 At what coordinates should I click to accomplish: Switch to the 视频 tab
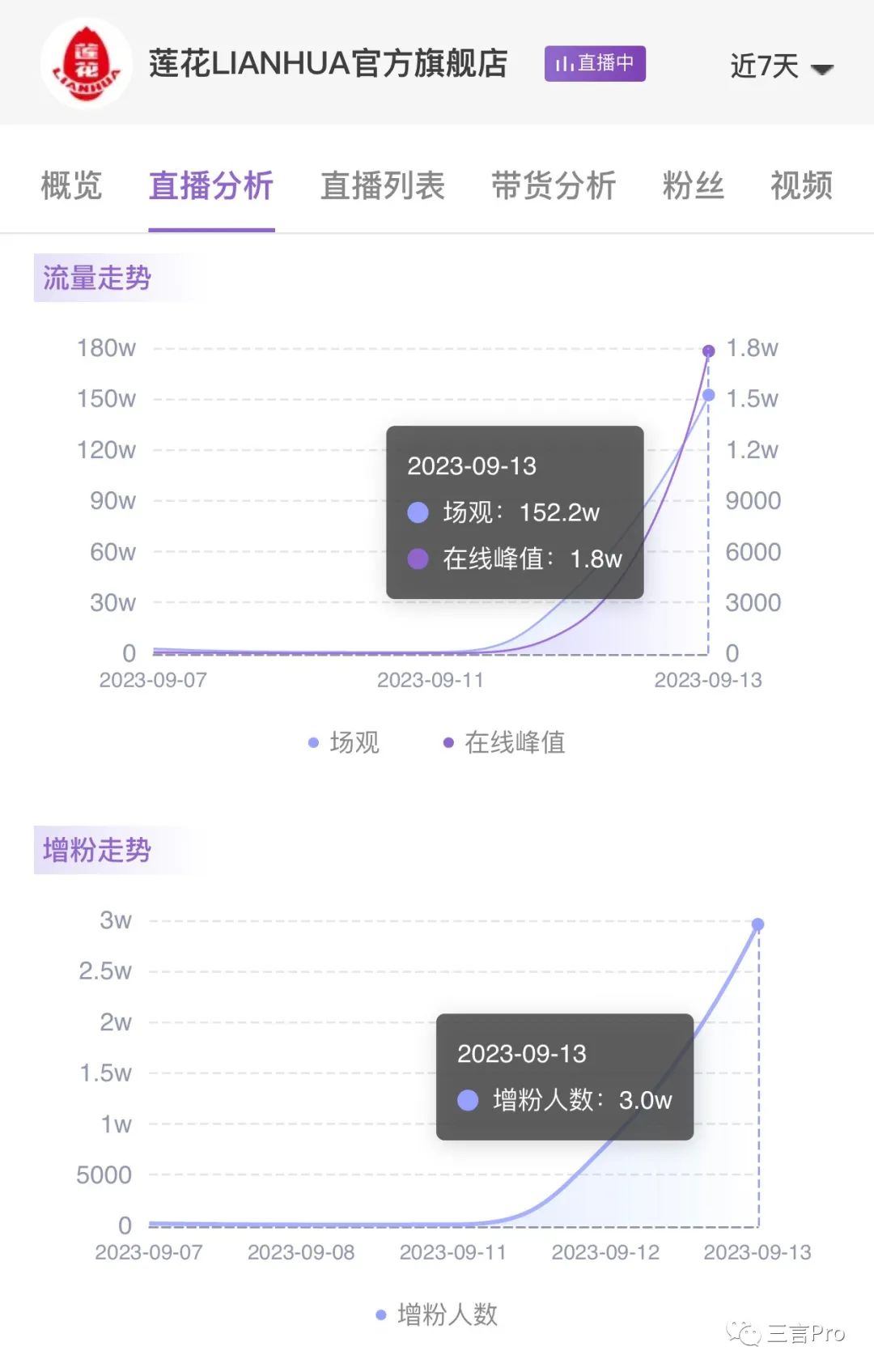pos(801,185)
